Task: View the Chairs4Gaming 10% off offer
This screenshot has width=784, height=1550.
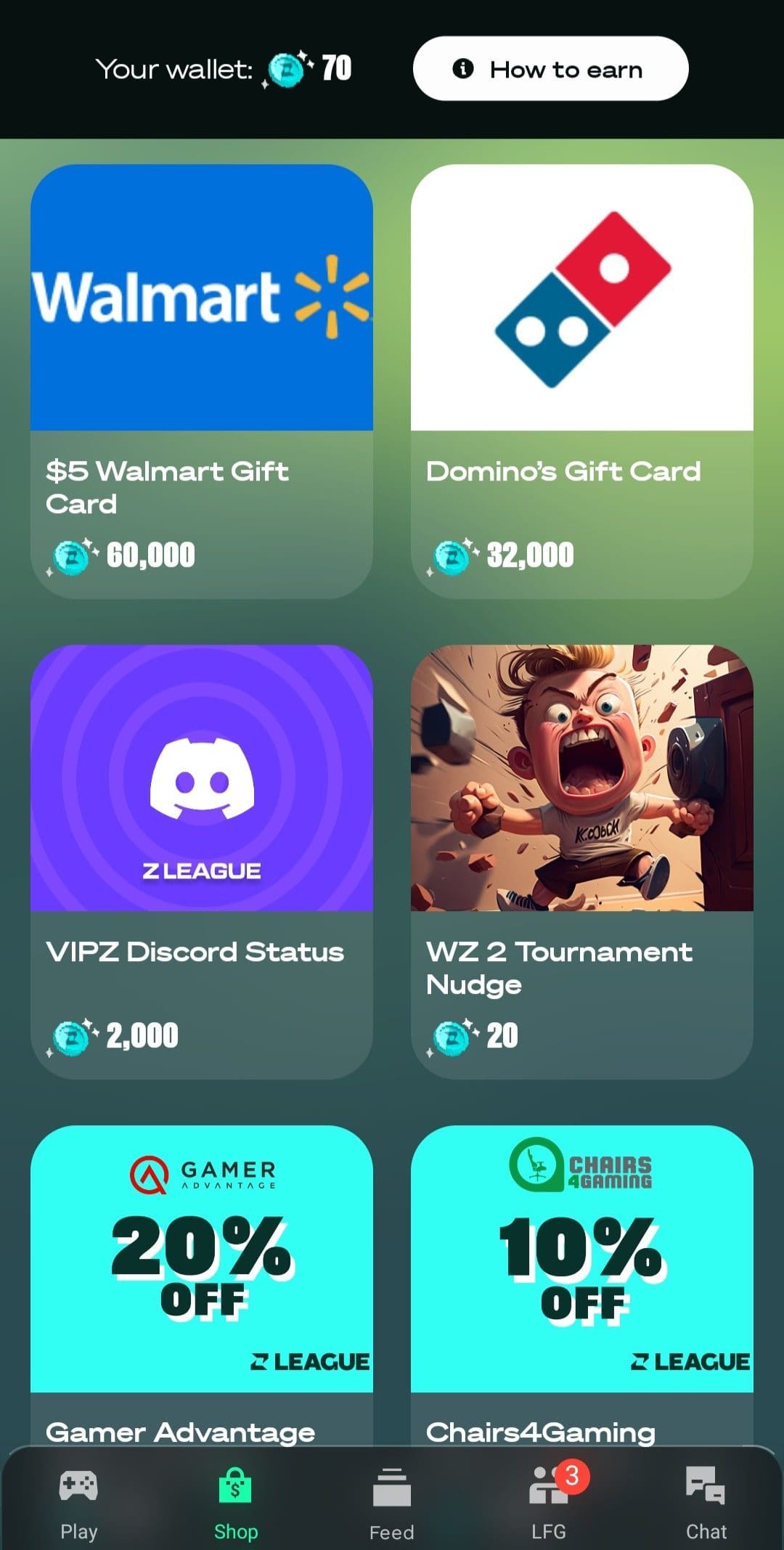Action: pos(581,1278)
